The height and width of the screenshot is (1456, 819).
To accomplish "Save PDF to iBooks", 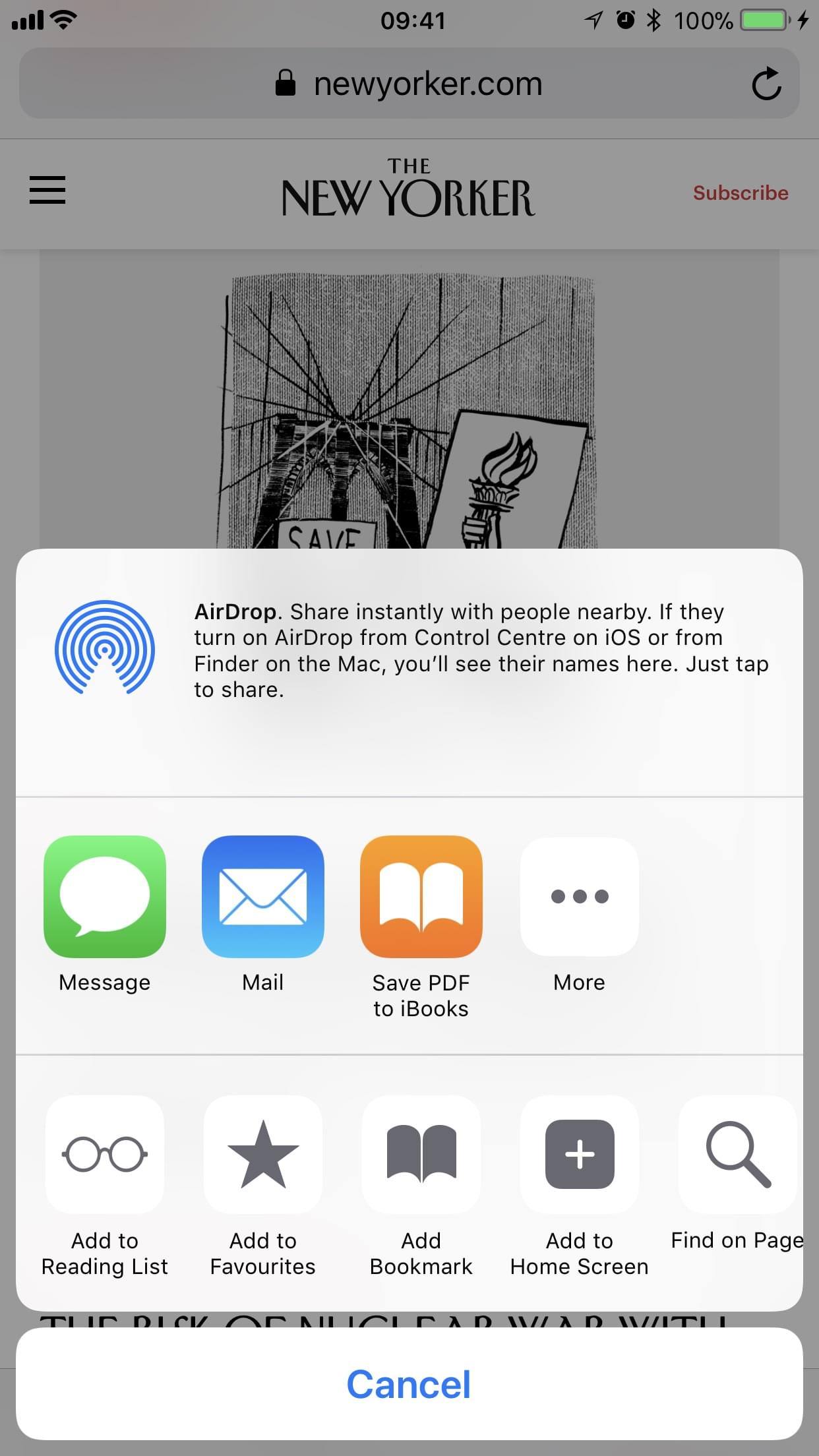I will pyautogui.click(x=421, y=897).
